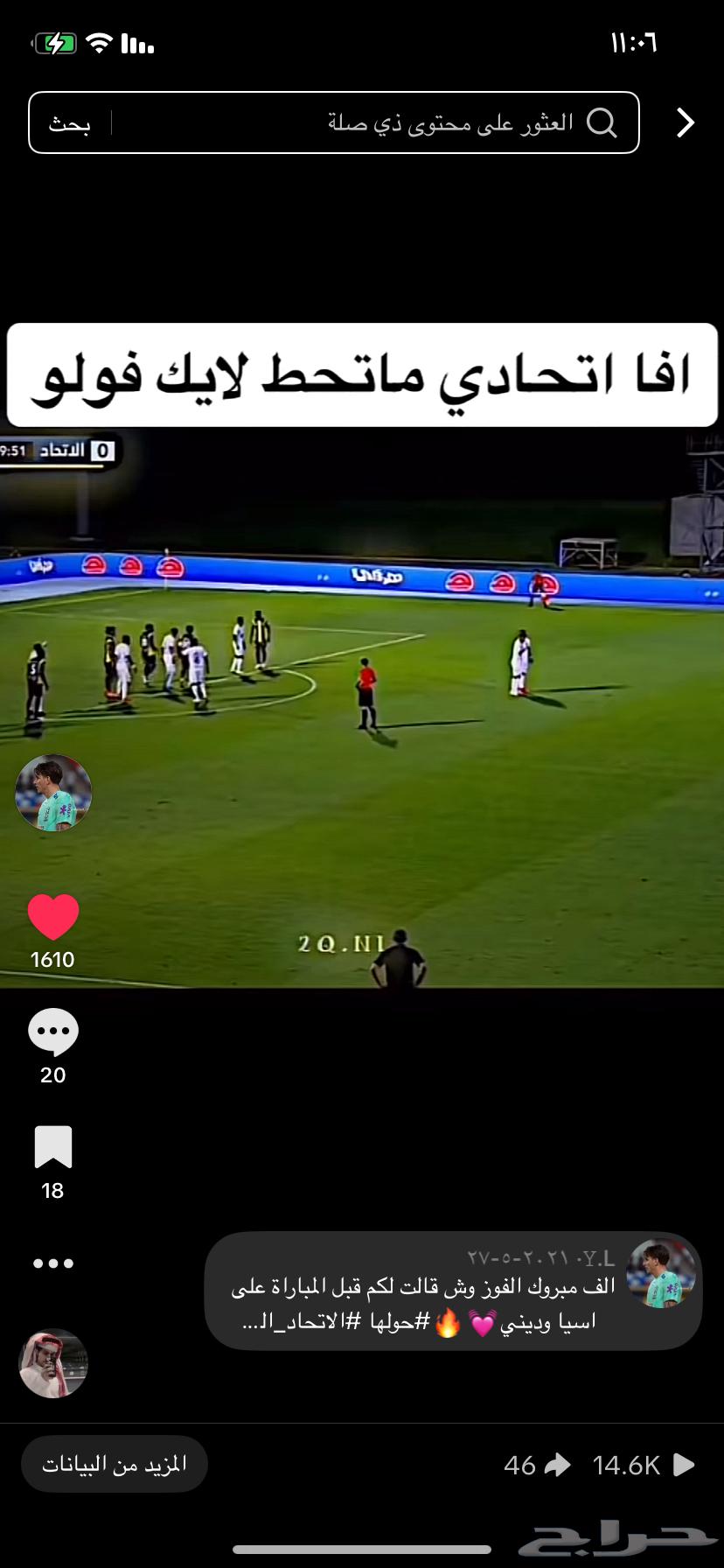Tap the بحث search button
The height and width of the screenshot is (1568, 724).
(70, 123)
